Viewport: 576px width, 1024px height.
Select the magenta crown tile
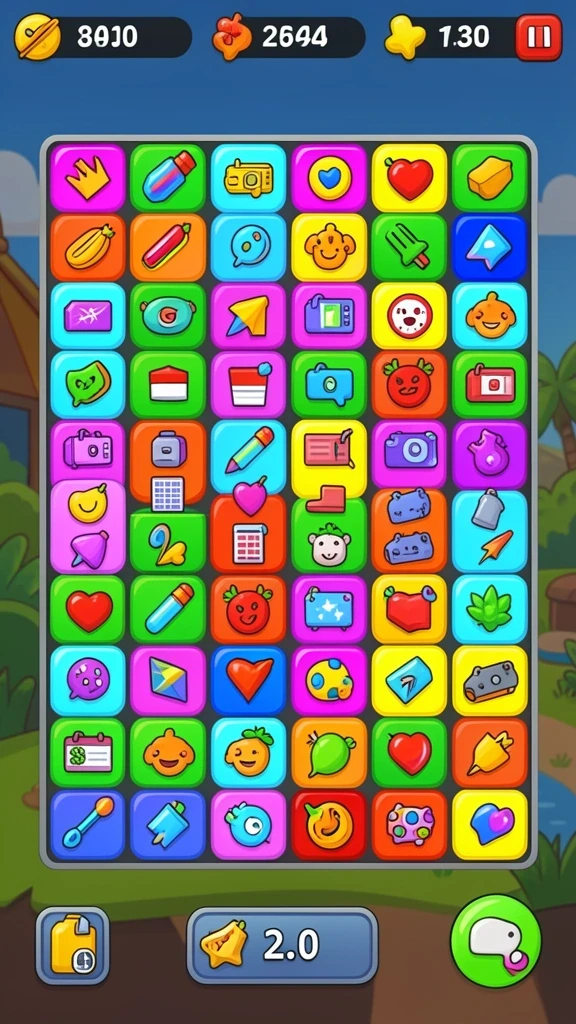point(88,178)
